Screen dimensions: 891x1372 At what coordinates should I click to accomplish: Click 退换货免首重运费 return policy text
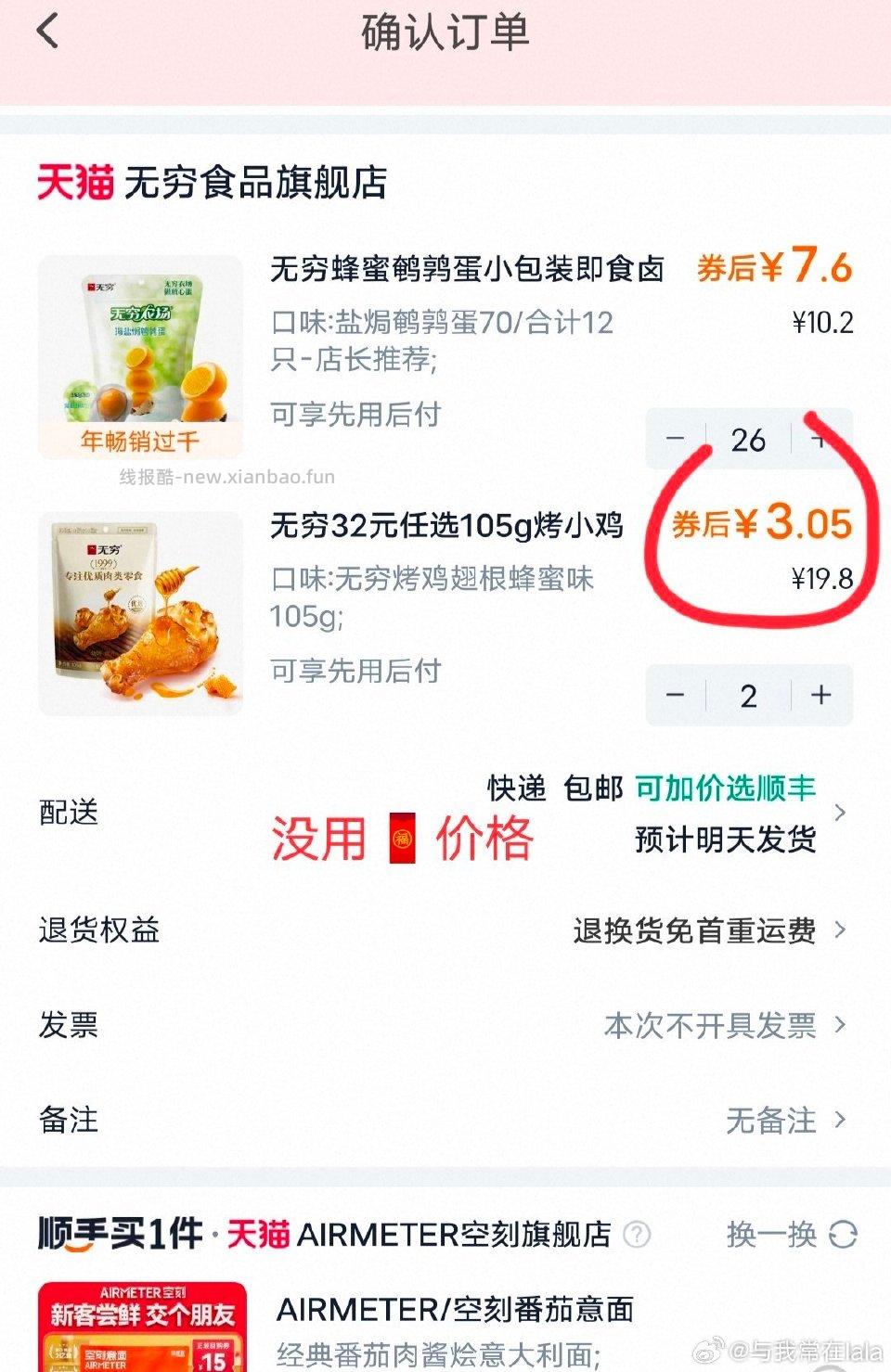tap(696, 930)
